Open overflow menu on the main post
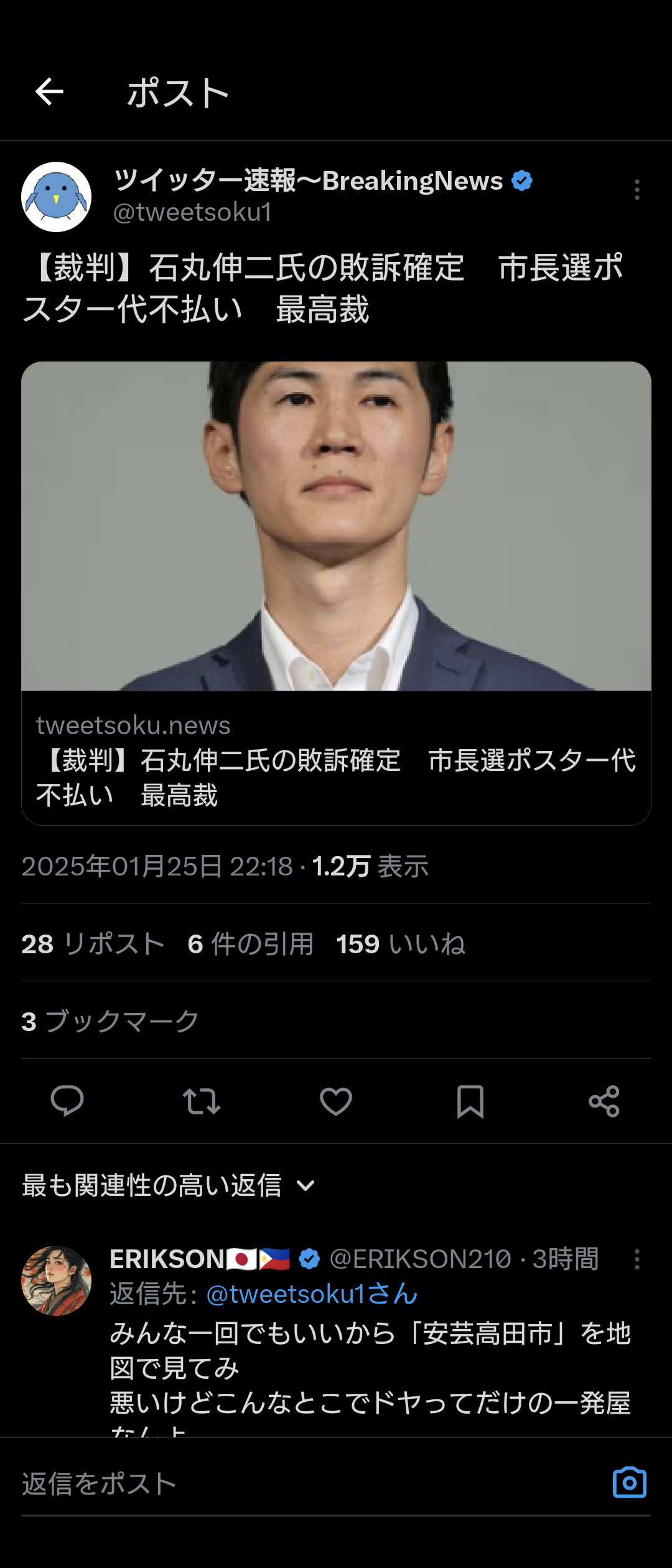The width and height of the screenshot is (672, 1568). pyautogui.click(x=637, y=190)
